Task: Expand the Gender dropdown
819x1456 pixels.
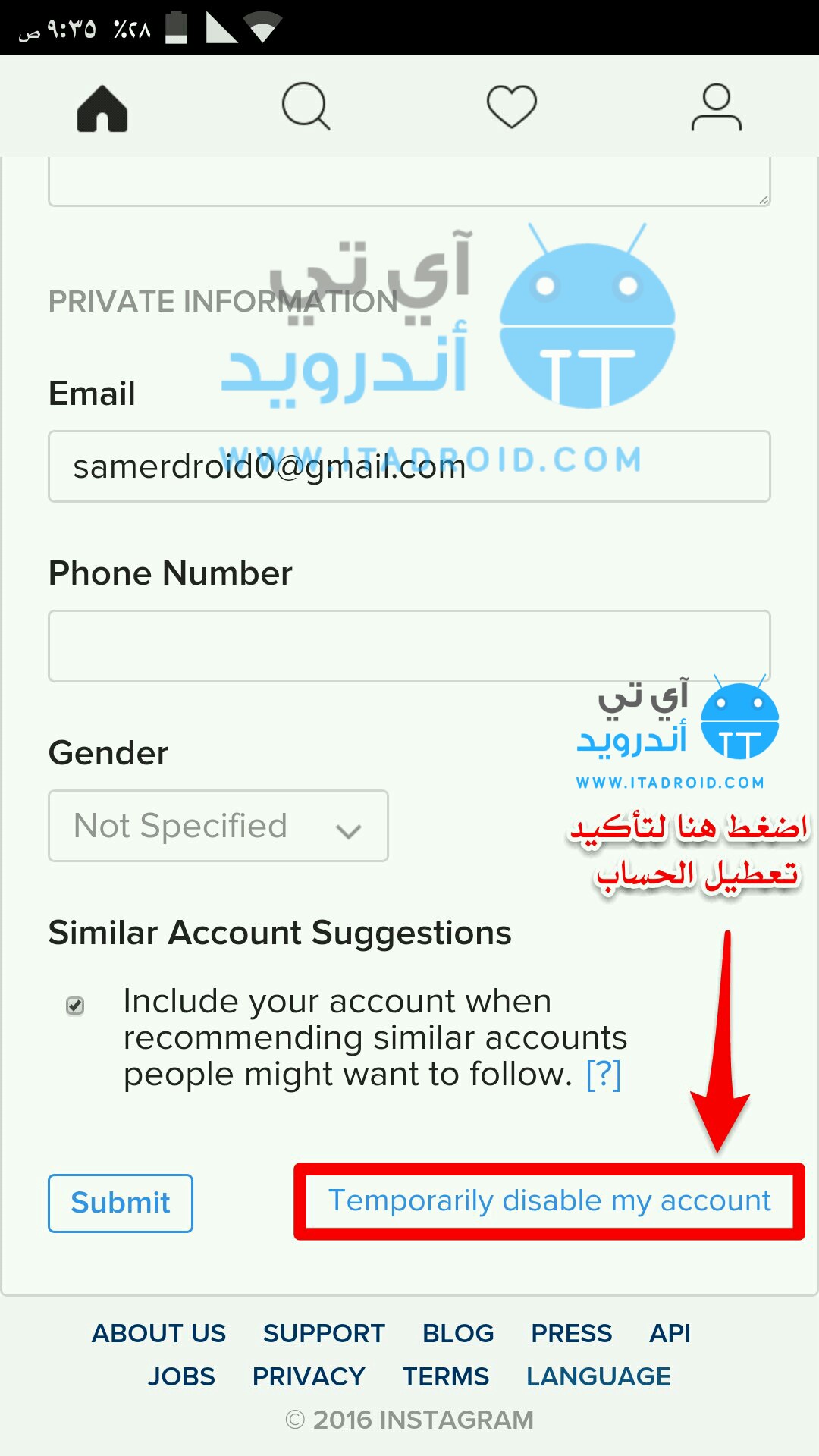Action: 218,826
